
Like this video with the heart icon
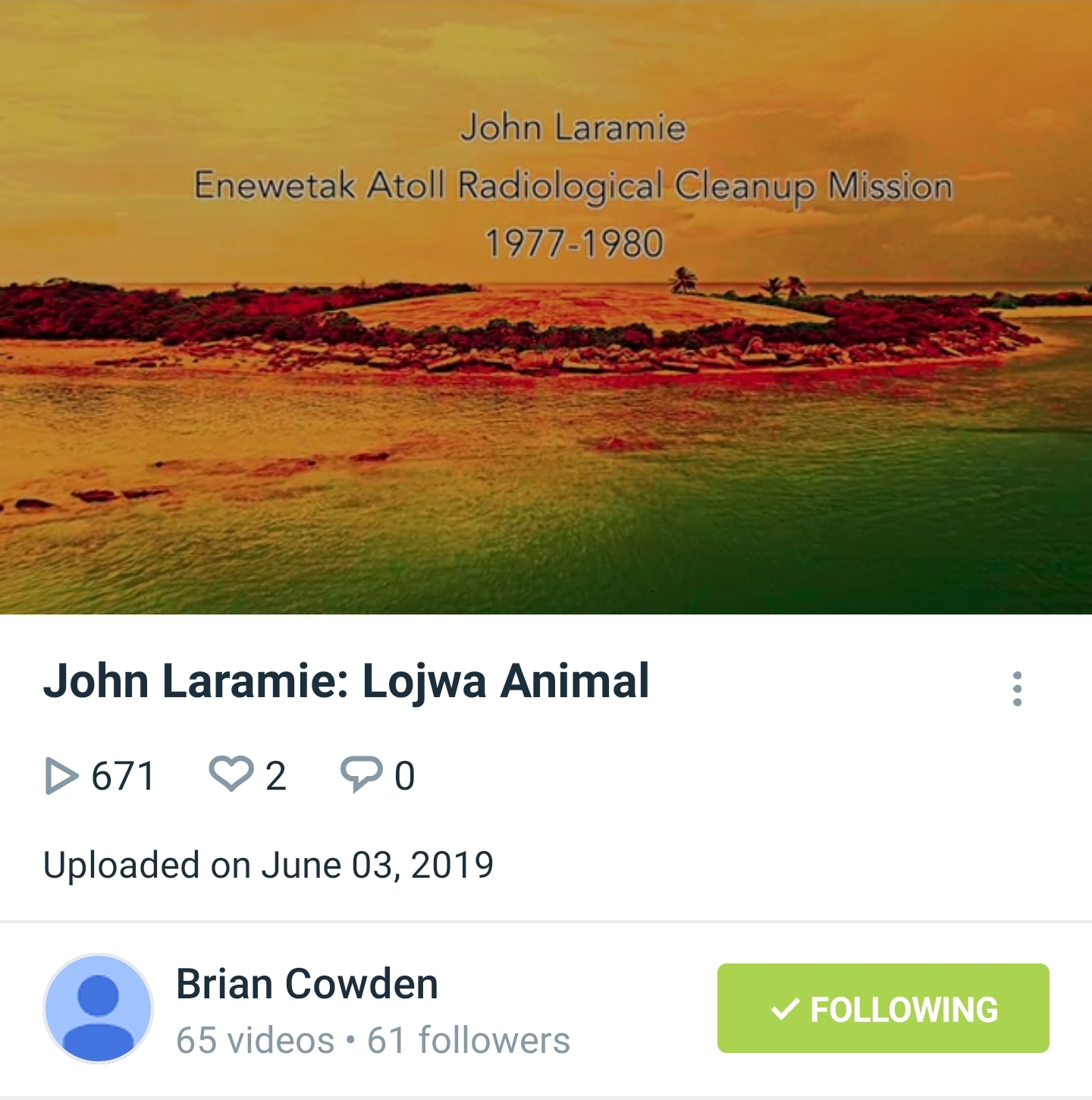point(231,775)
